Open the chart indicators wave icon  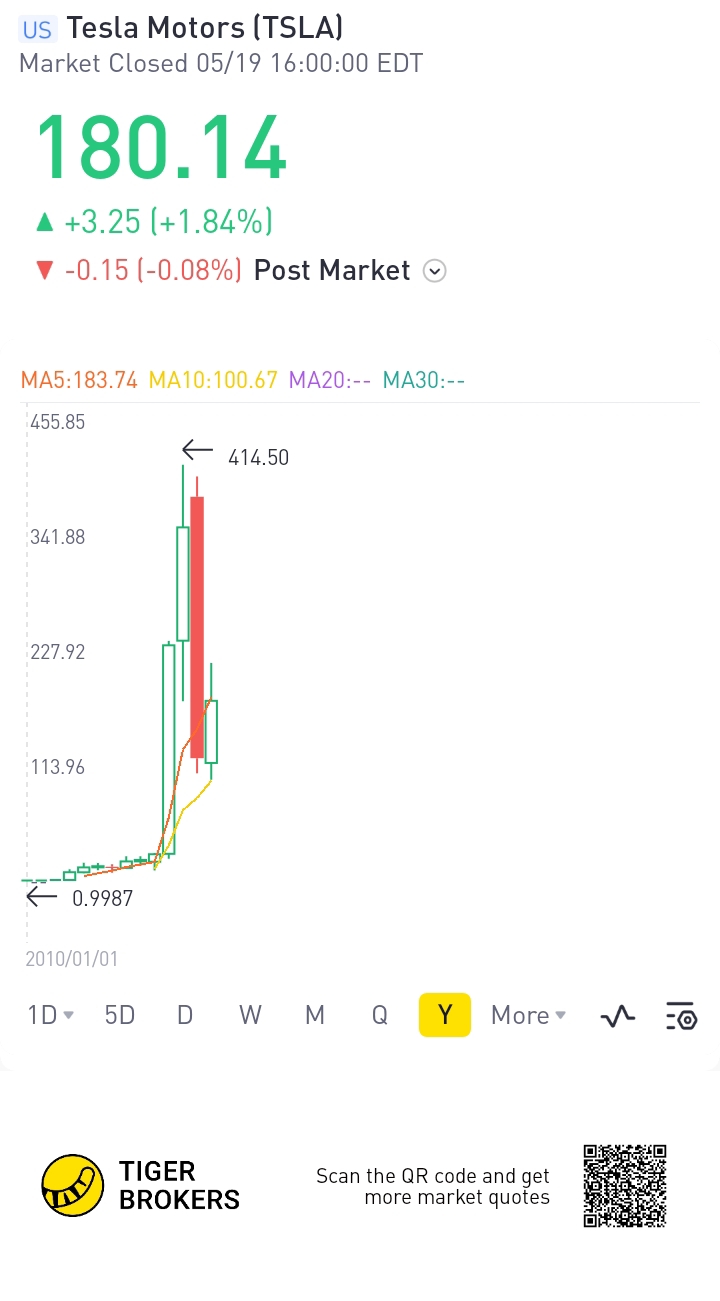coord(618,1017)
